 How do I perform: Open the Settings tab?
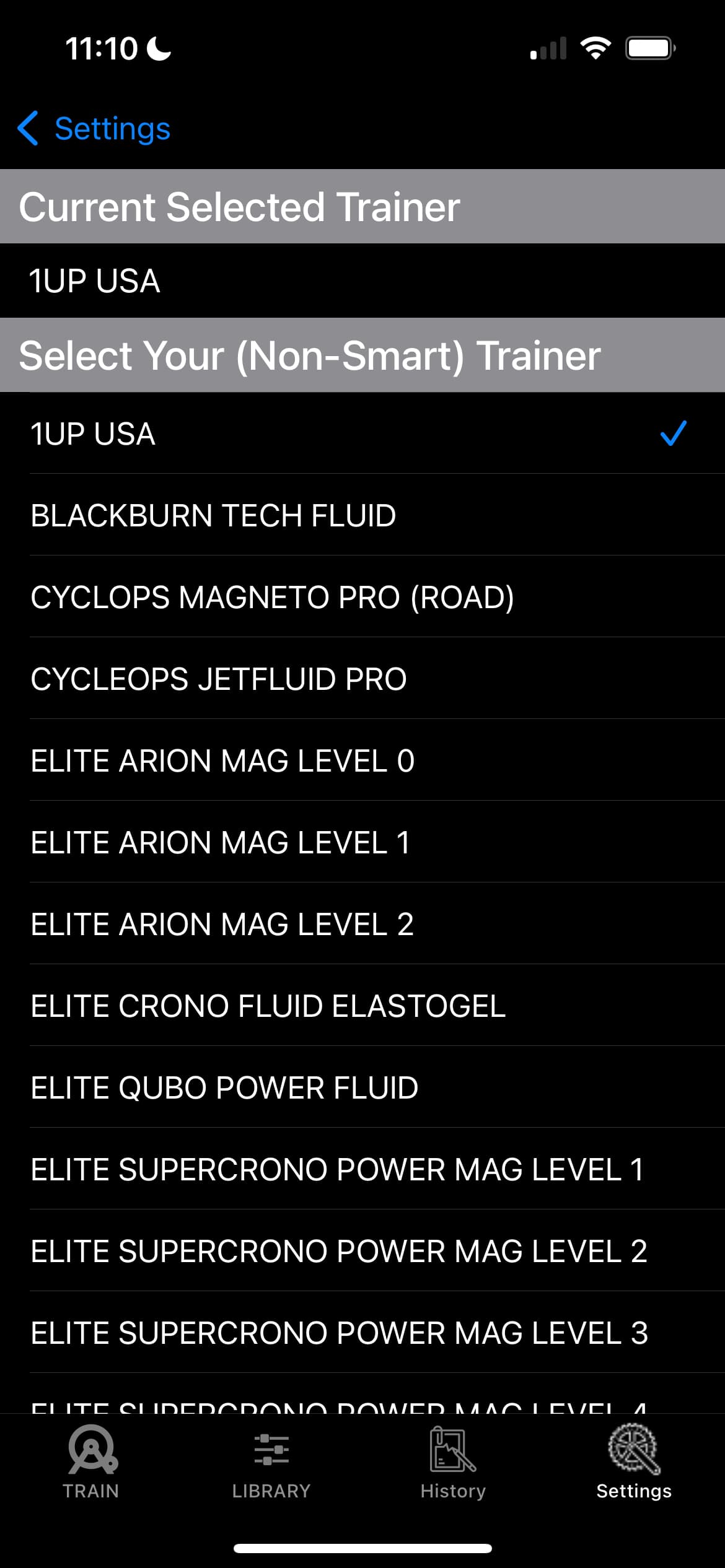click(x=634, y=1463)
